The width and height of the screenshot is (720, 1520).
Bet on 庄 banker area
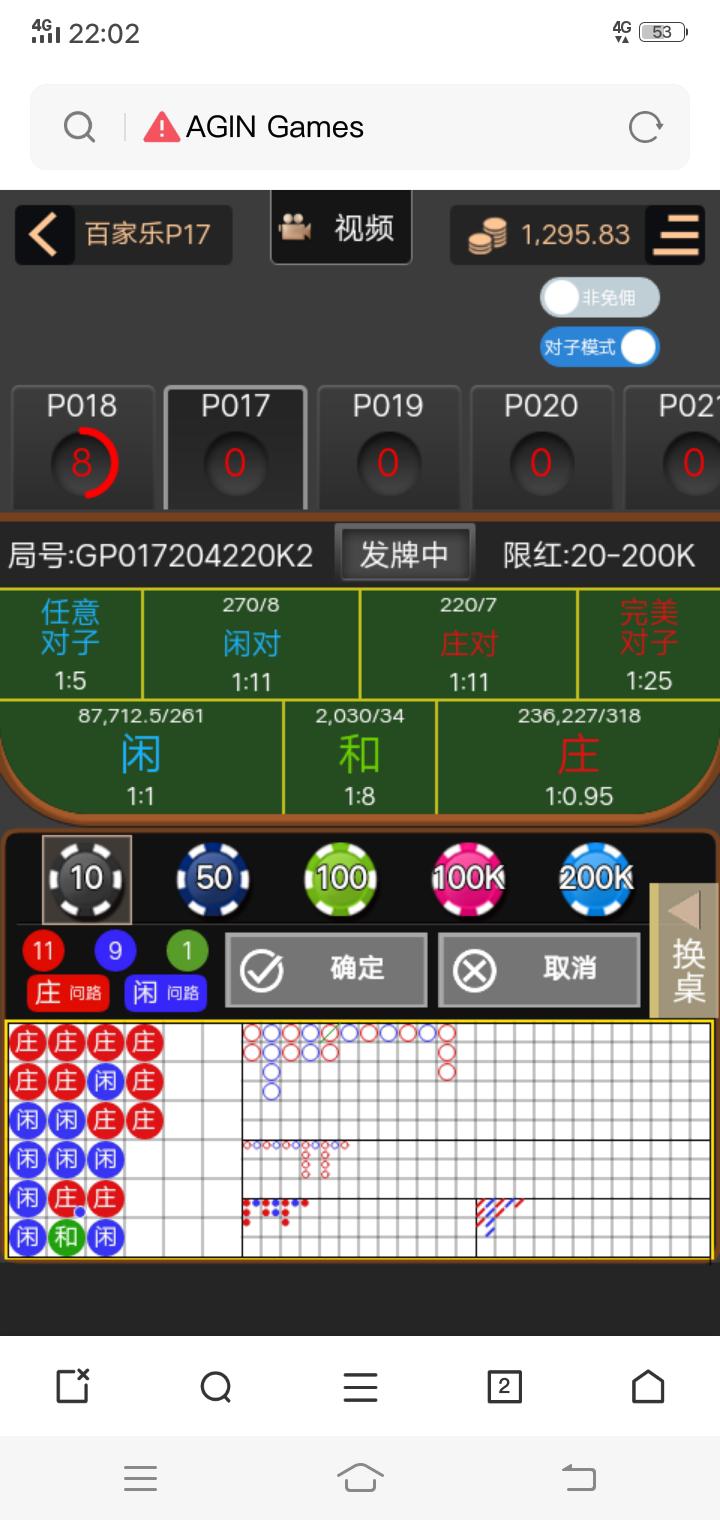coord(578,756)
